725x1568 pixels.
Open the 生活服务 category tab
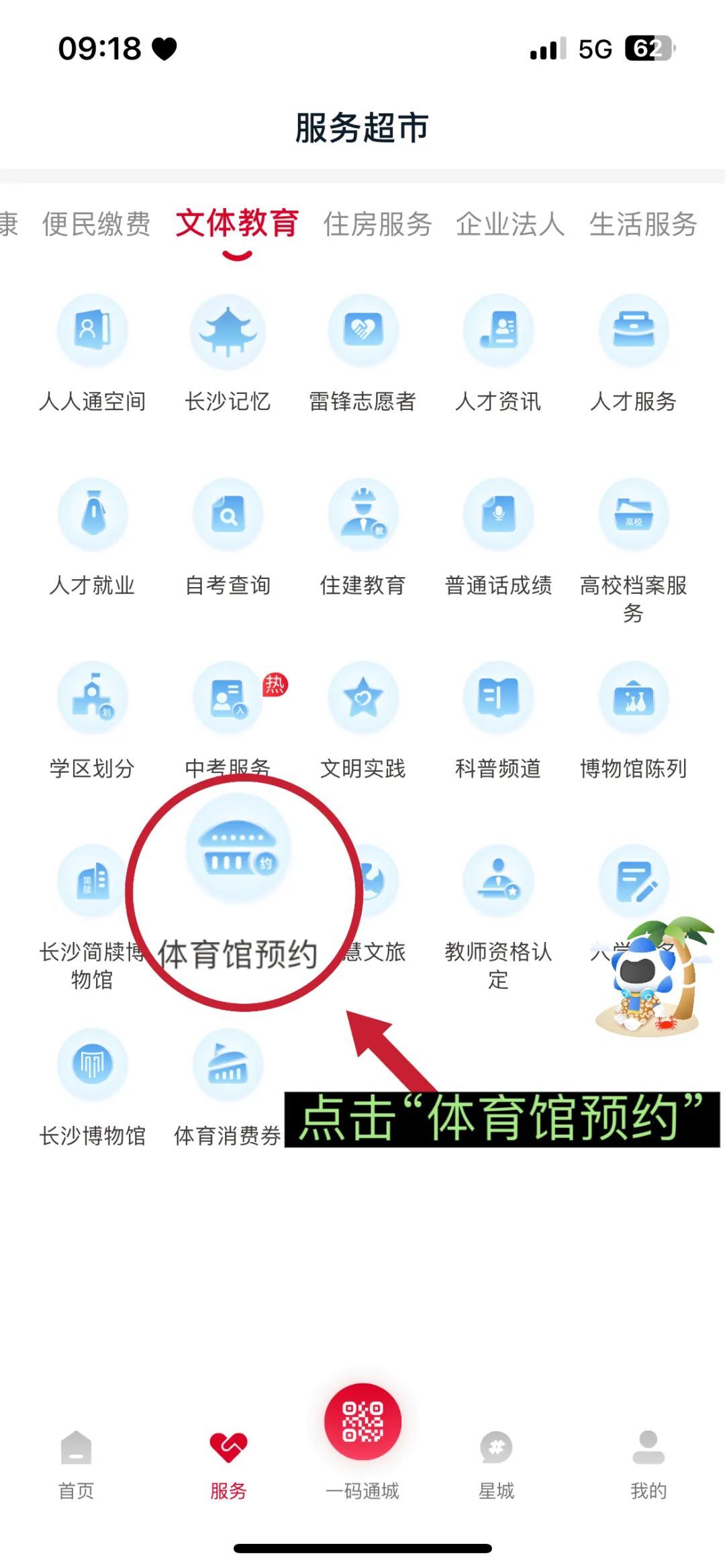[x=643, y=224]
